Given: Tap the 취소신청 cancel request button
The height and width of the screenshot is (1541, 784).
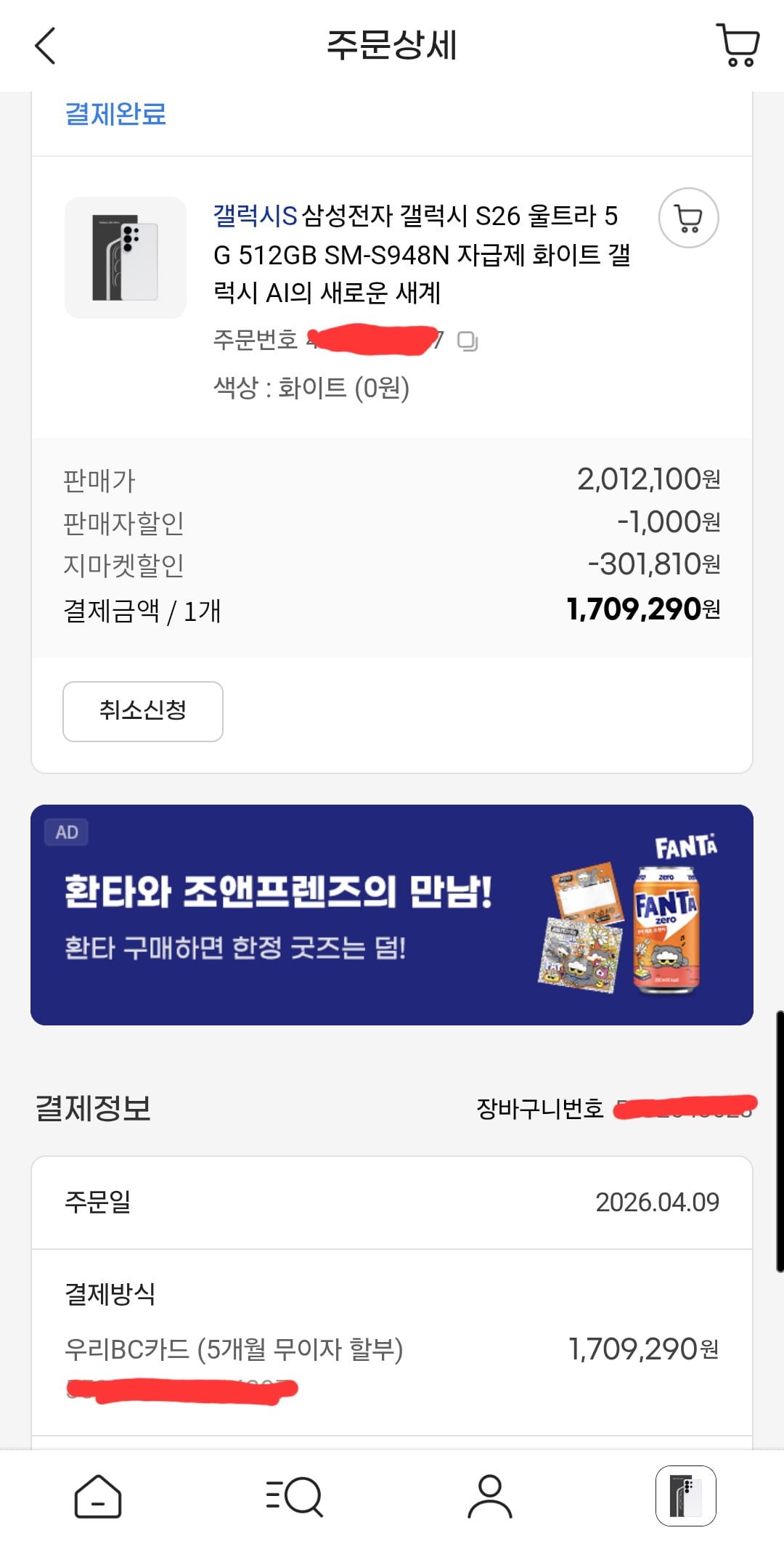Looking at the screenshot, I should pos(143,711).
